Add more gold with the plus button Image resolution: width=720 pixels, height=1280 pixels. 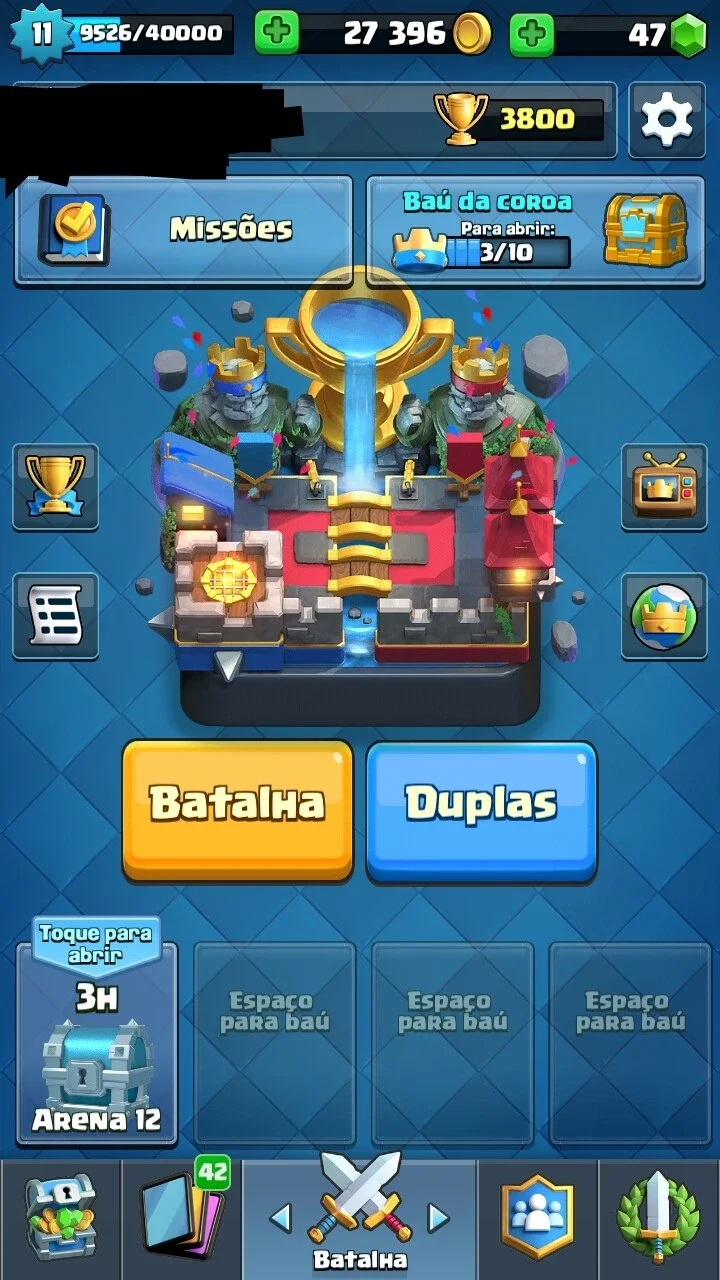pyautogui.click(x=277, y=34)
